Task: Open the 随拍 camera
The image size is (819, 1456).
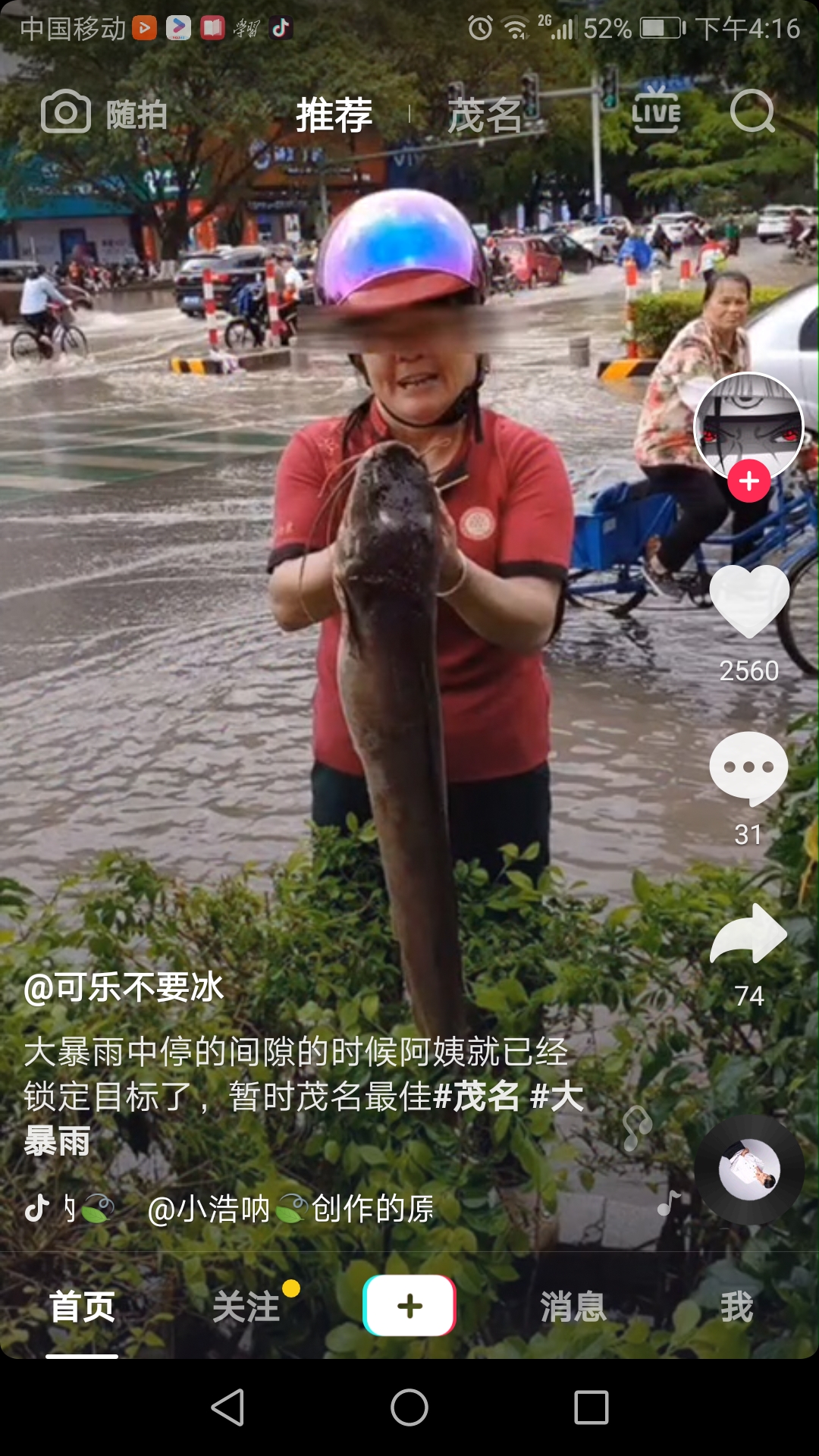Action: (x=104, y=114)
